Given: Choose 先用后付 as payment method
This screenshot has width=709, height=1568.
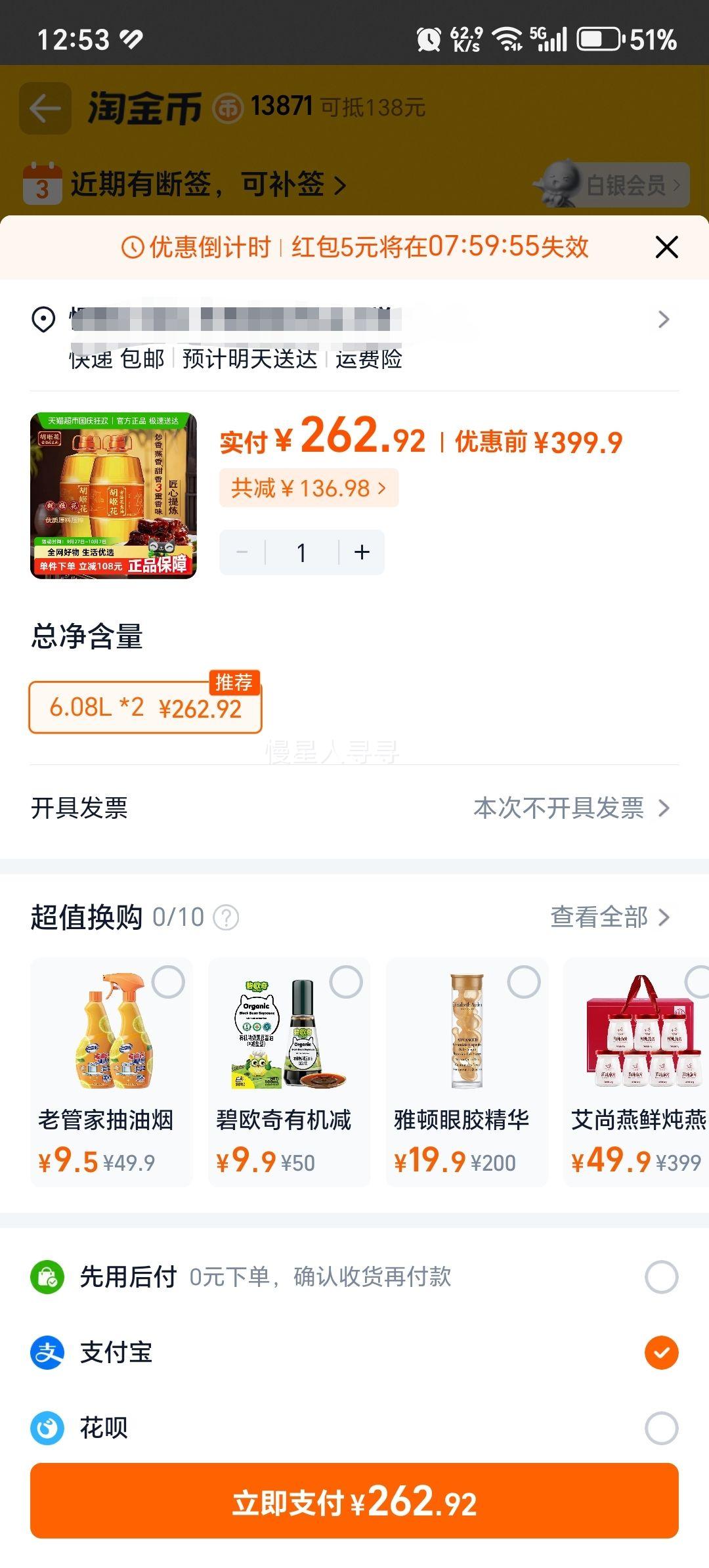Looking at the screenshot, I should 661,1277.
